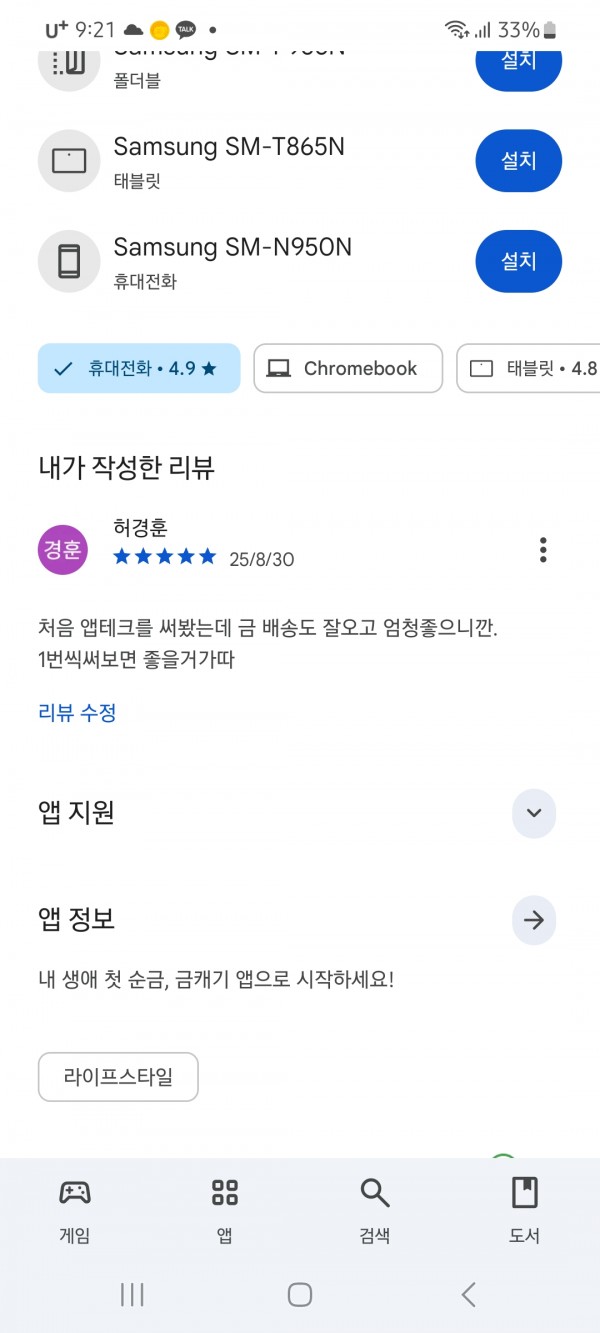Go back with system back button
The image size is (600, 1333).
tap(468, 1295)
